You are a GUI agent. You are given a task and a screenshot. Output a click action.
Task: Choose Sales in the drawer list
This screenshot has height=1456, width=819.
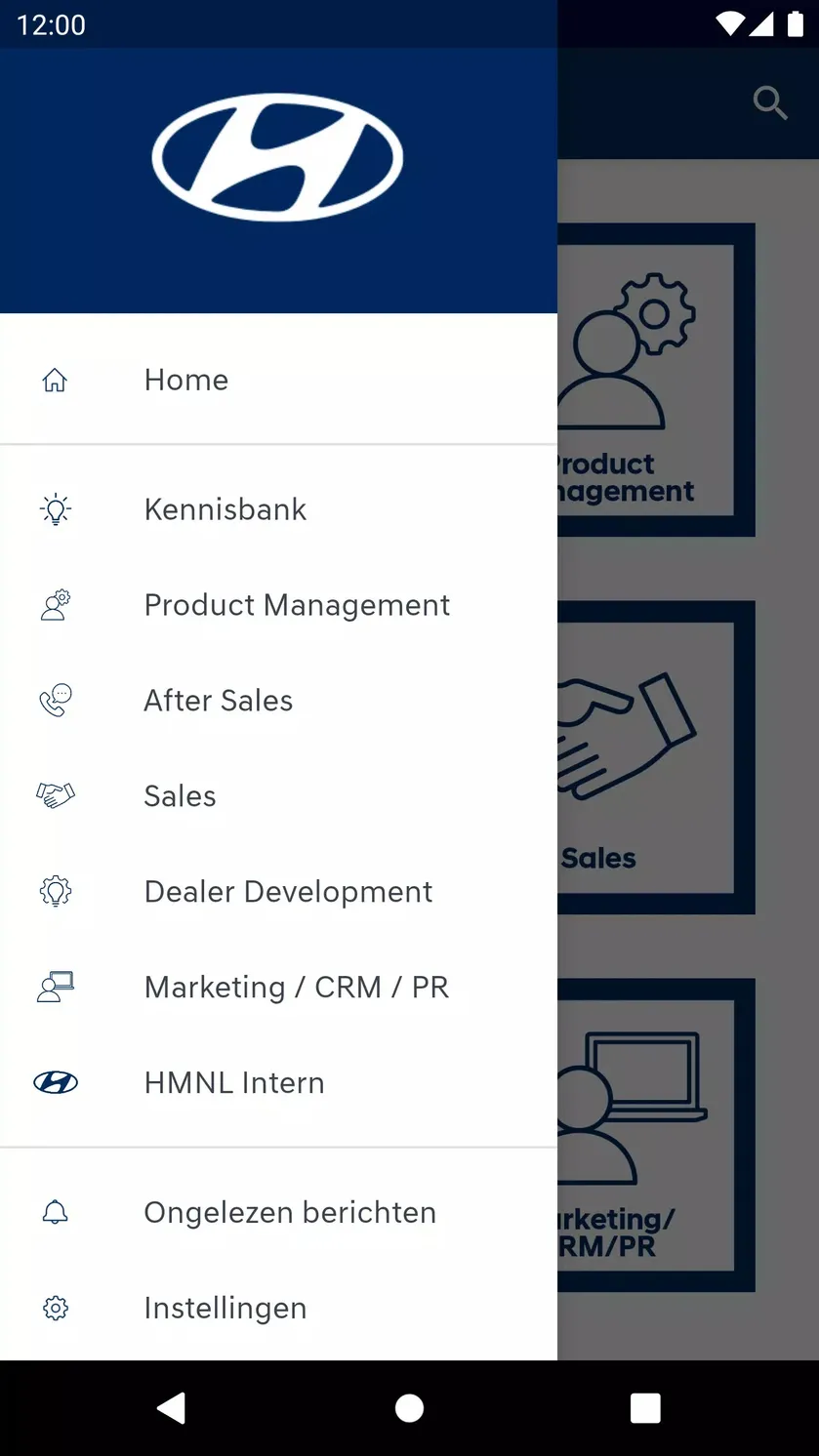(x=278, y=796)
